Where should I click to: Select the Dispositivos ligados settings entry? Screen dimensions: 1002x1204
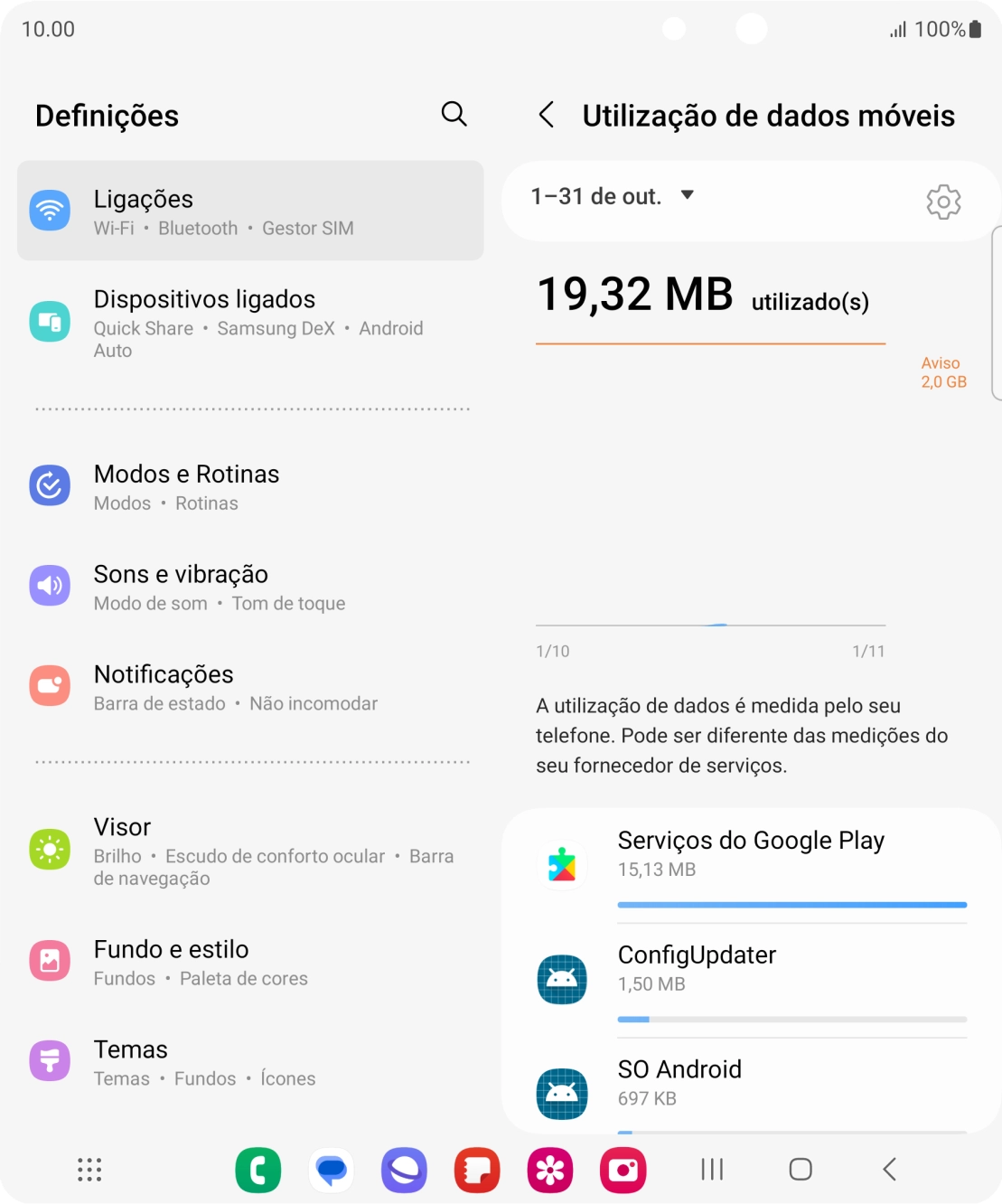coord(250,322)
